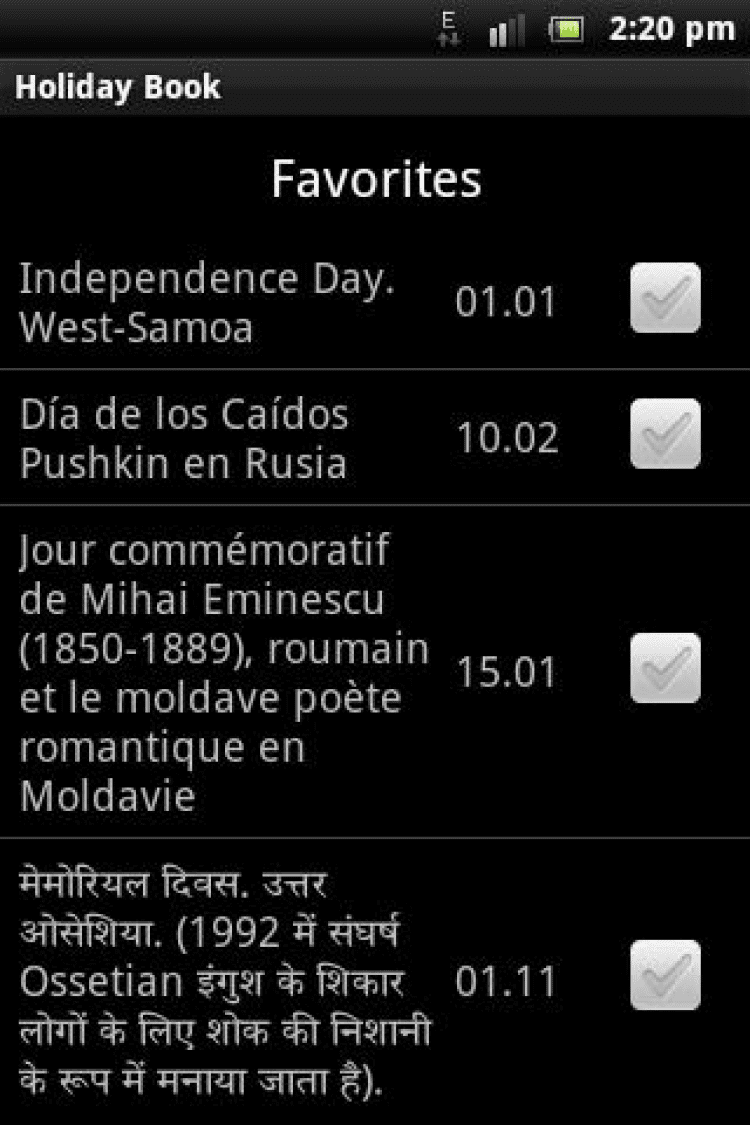
Task: Open Día de los Caídos Pushkin en Rusia
Action: (x=185, y=439)
